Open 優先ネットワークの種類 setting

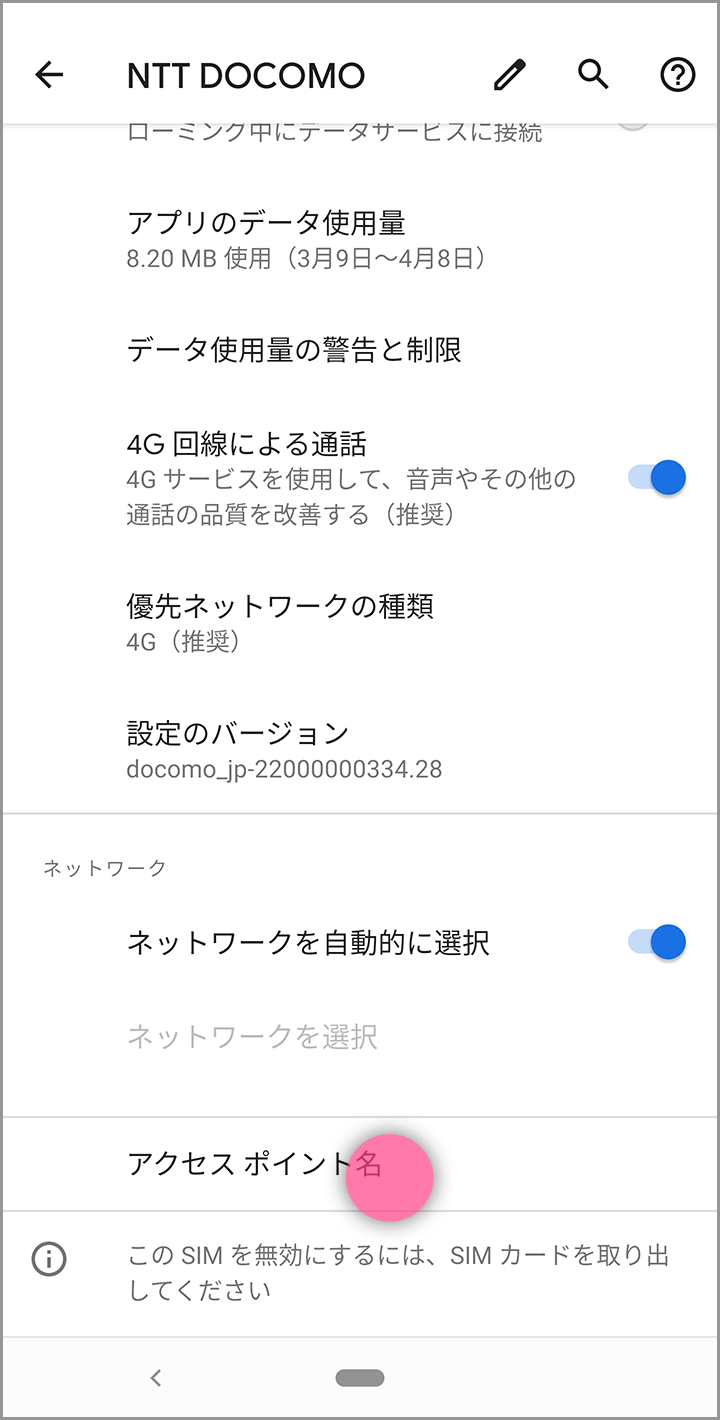(x=280, y=622)
